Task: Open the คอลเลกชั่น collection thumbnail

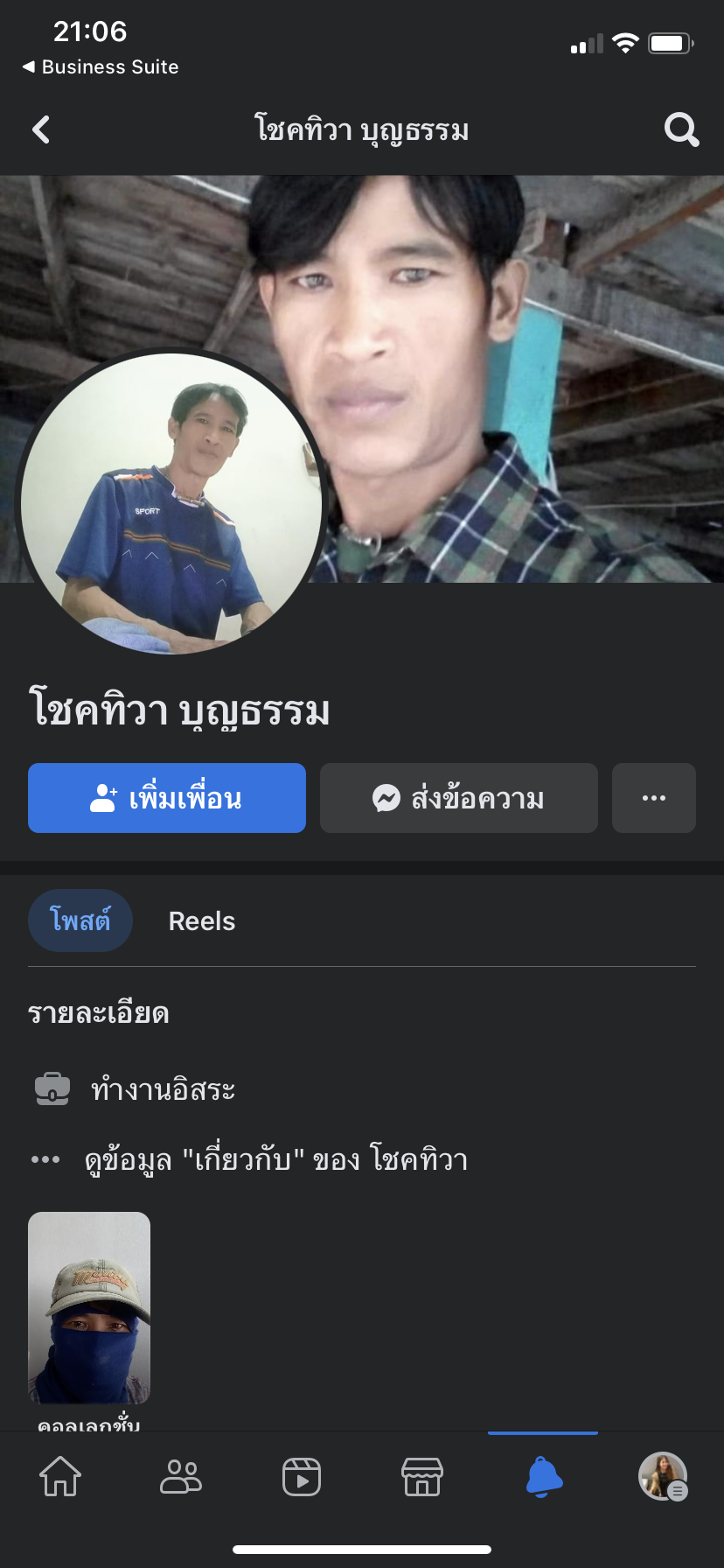Action: coord(89,1307)
